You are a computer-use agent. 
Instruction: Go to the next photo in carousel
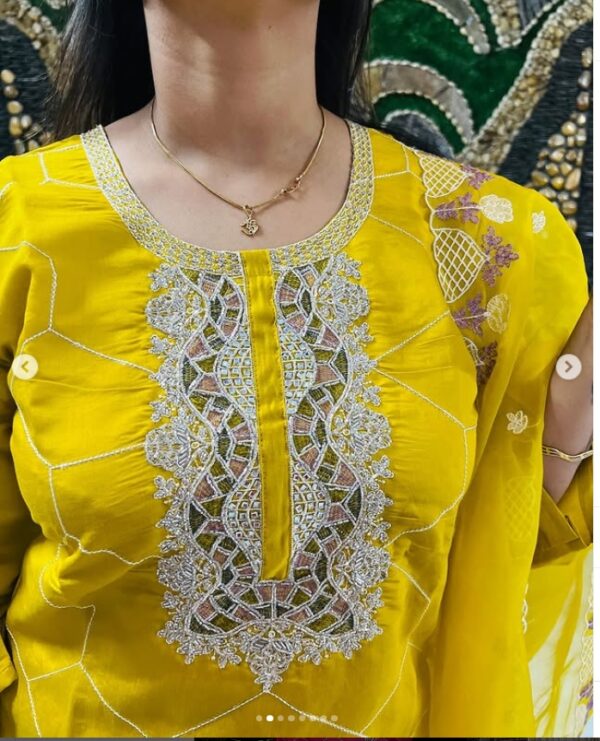coord(568,367)
